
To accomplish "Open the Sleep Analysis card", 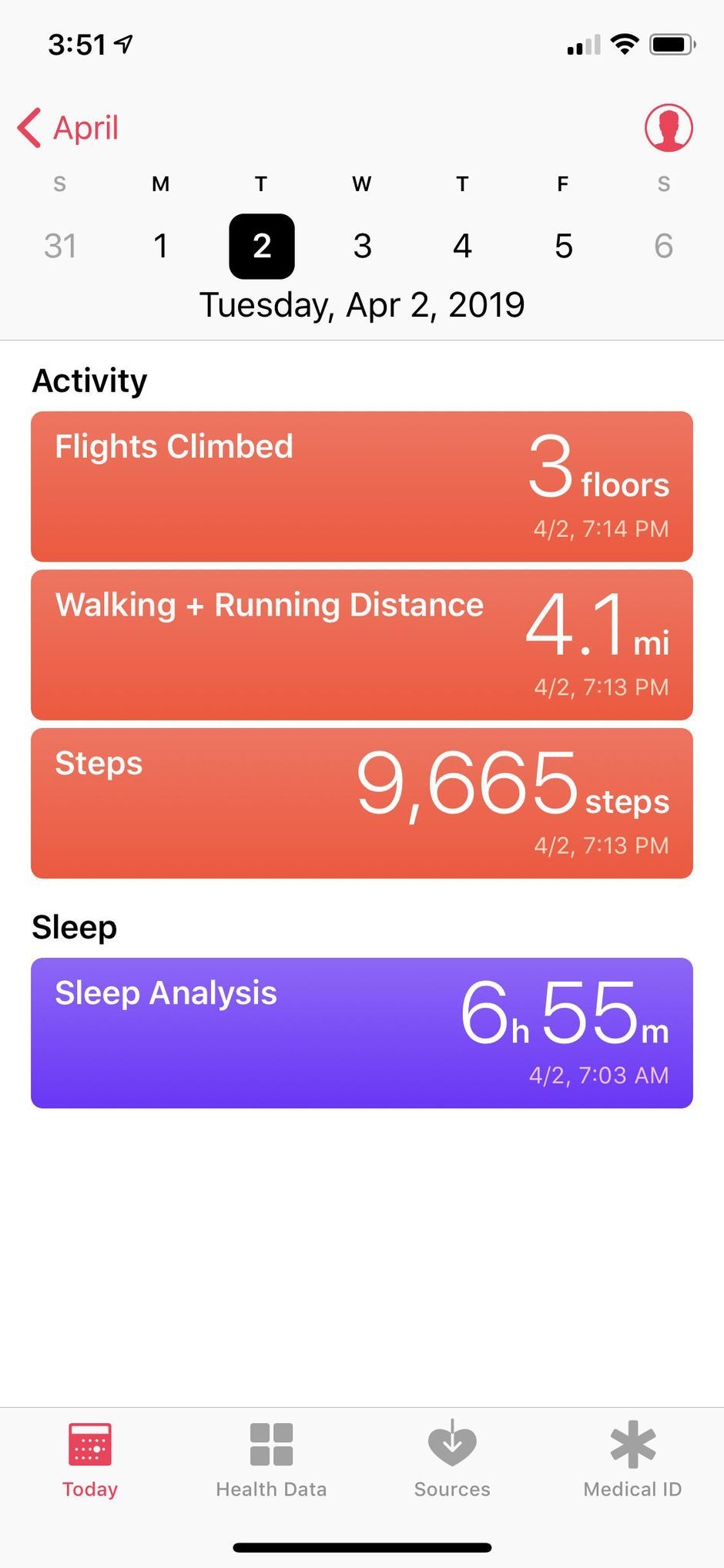I will point(362,1032).
